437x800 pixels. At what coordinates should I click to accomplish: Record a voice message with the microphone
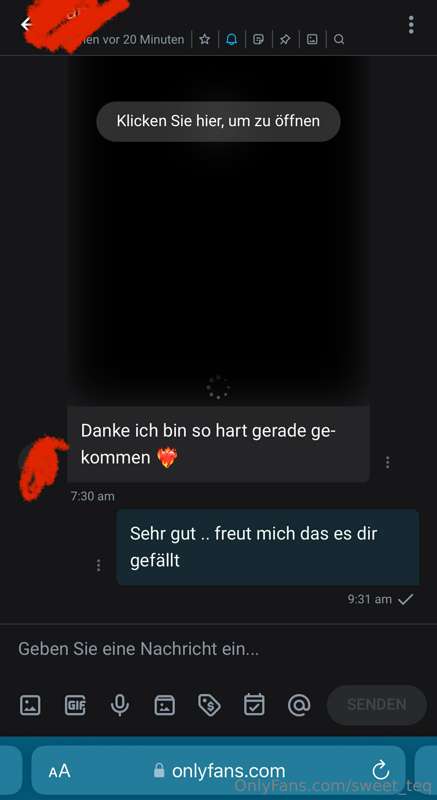(120, 705)
